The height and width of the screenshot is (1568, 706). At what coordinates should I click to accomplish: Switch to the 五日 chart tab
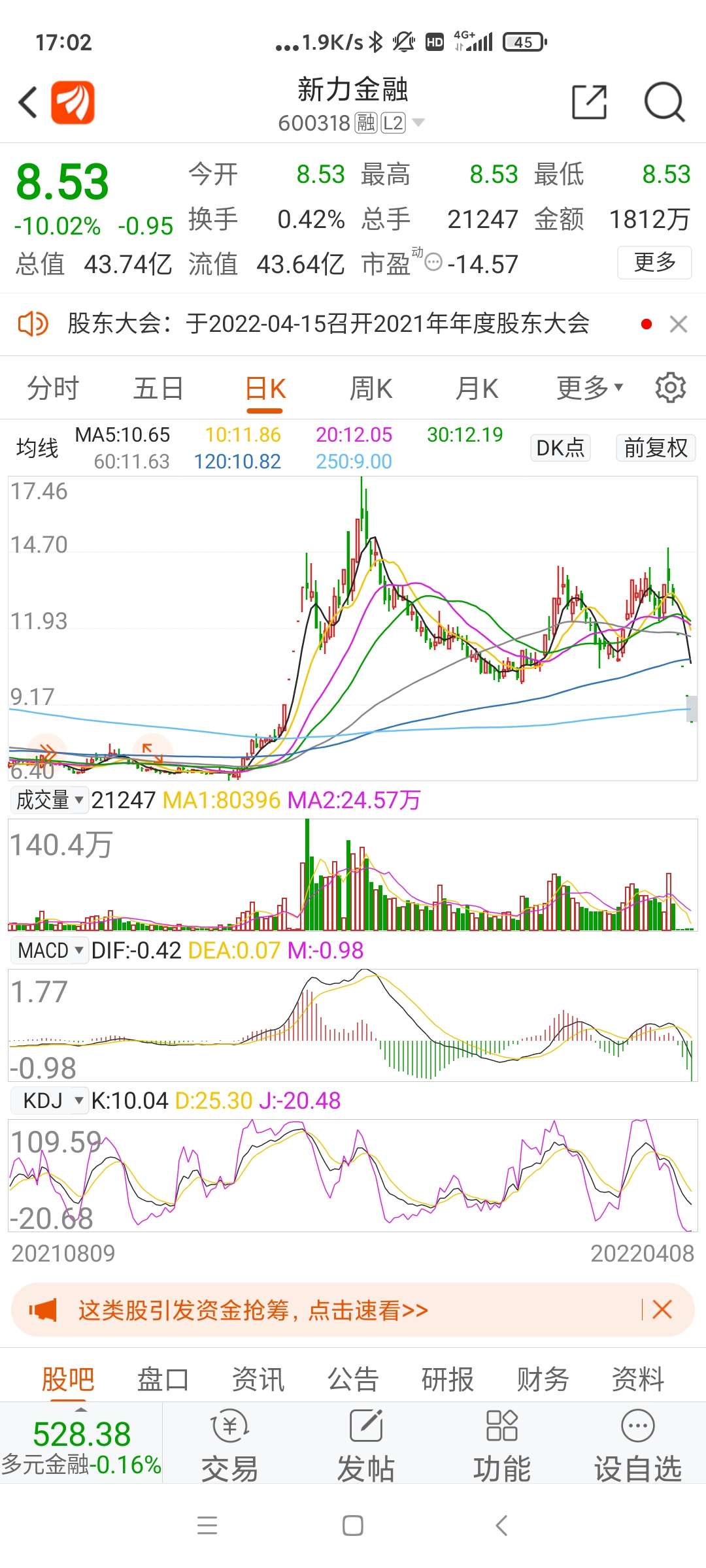(x=158, y=388)
